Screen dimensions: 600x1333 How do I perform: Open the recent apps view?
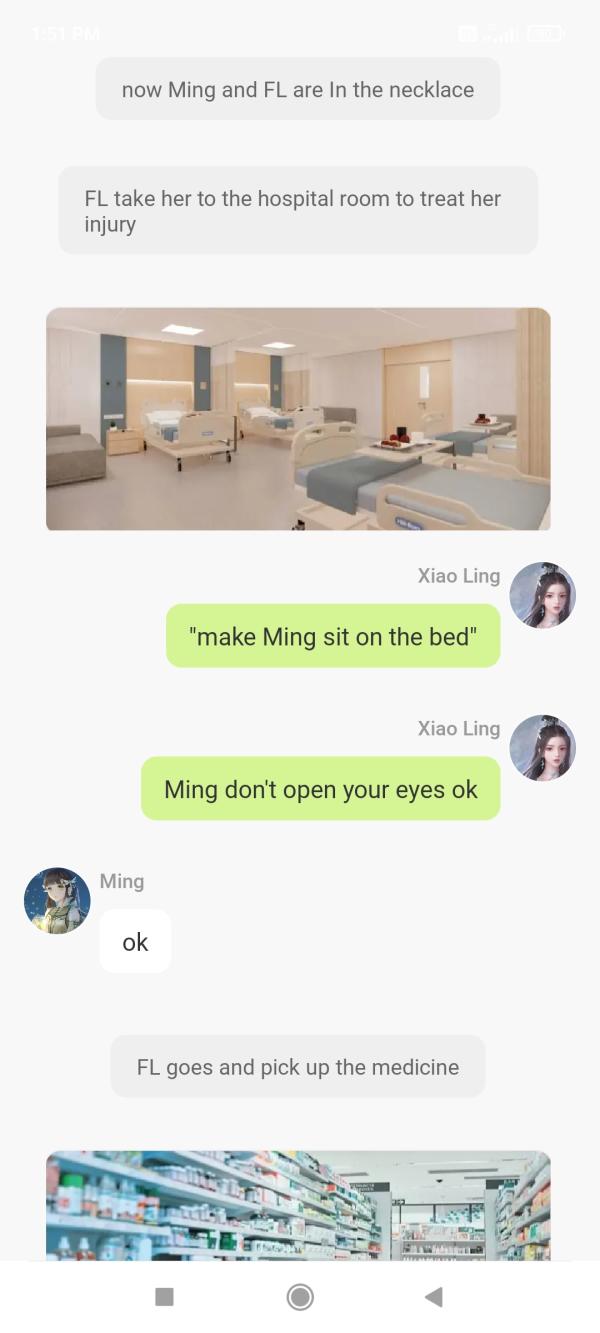coord(165,1297)
